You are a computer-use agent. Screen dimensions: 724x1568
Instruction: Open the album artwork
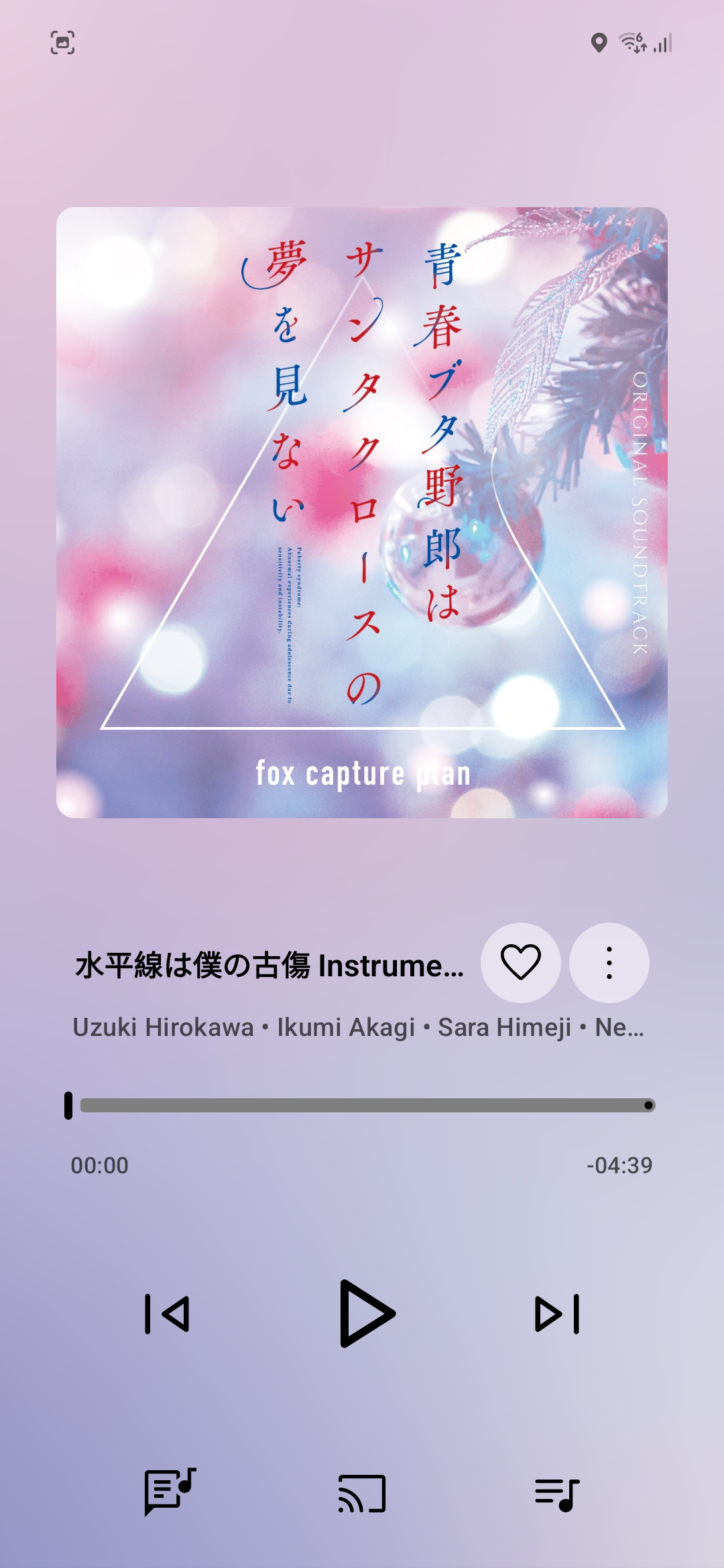tap(362, 513)
